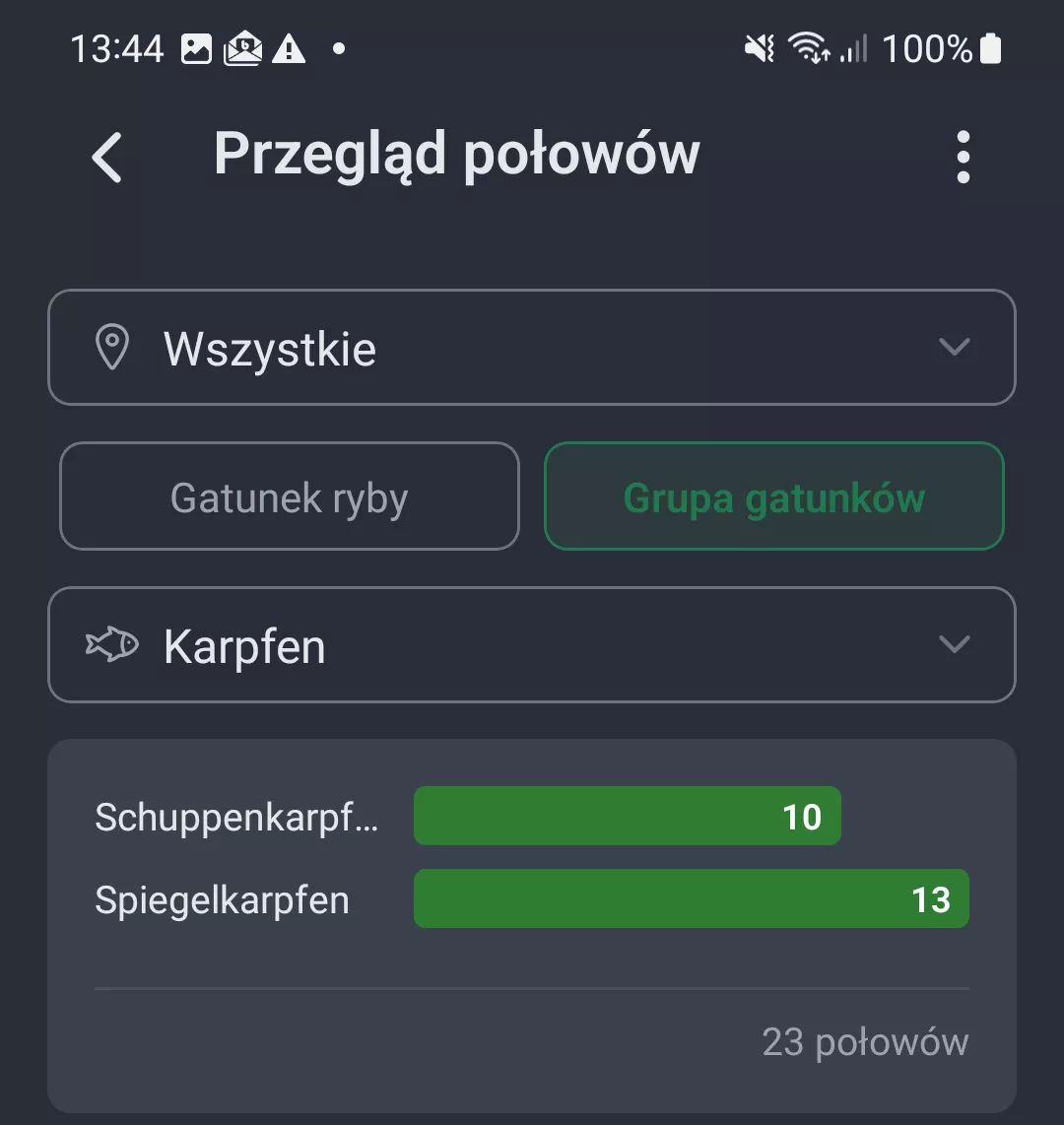
Task: Switch to the Gatunek ryby filter
Action: (290, 496)
